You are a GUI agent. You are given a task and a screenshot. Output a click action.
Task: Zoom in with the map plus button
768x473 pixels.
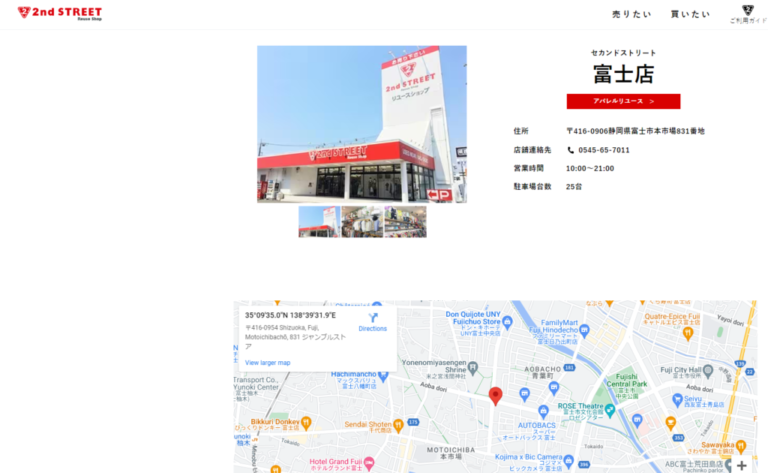741,465
